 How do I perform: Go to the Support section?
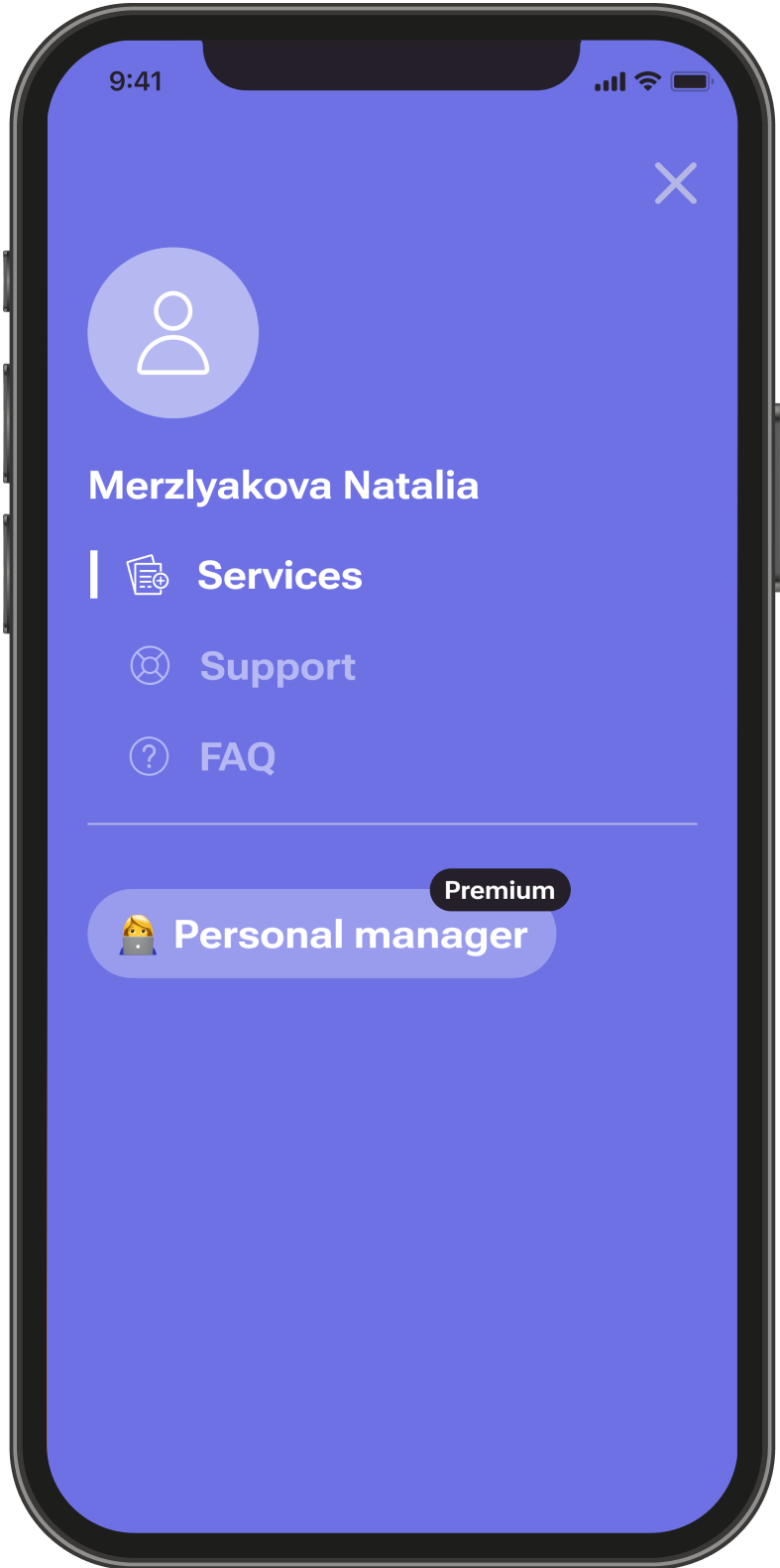click(243, 666)
